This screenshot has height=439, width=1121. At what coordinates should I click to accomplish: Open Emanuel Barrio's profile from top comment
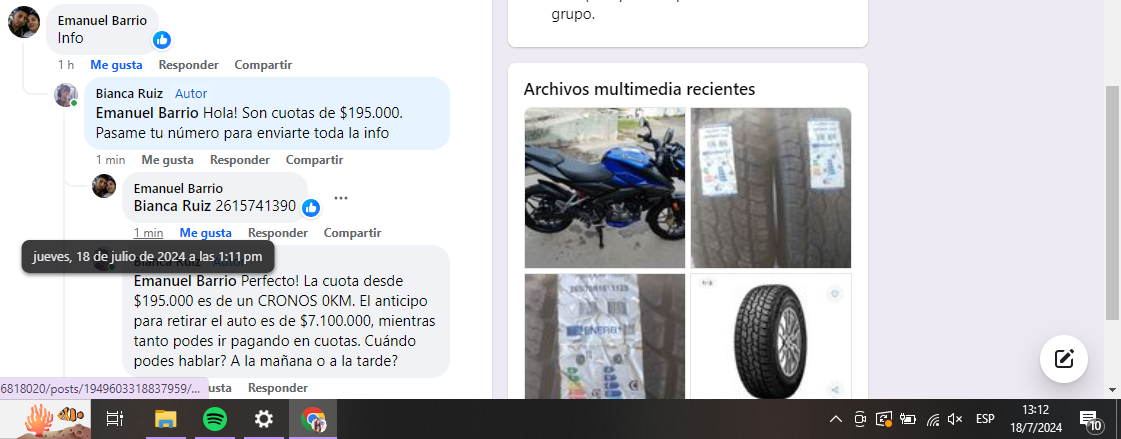[x=101, y=21]
